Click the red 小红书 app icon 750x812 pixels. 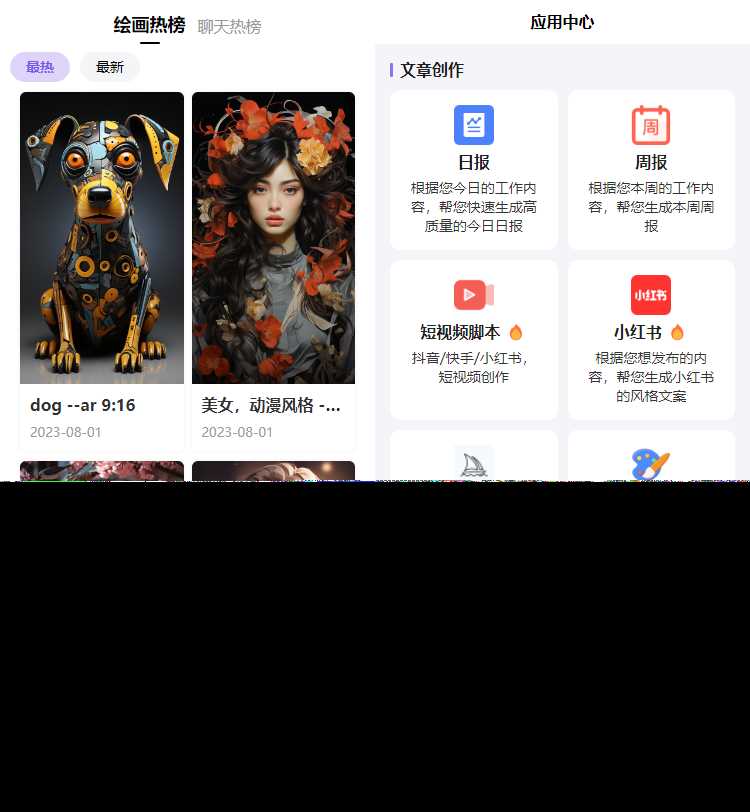[x=650, y=295]
